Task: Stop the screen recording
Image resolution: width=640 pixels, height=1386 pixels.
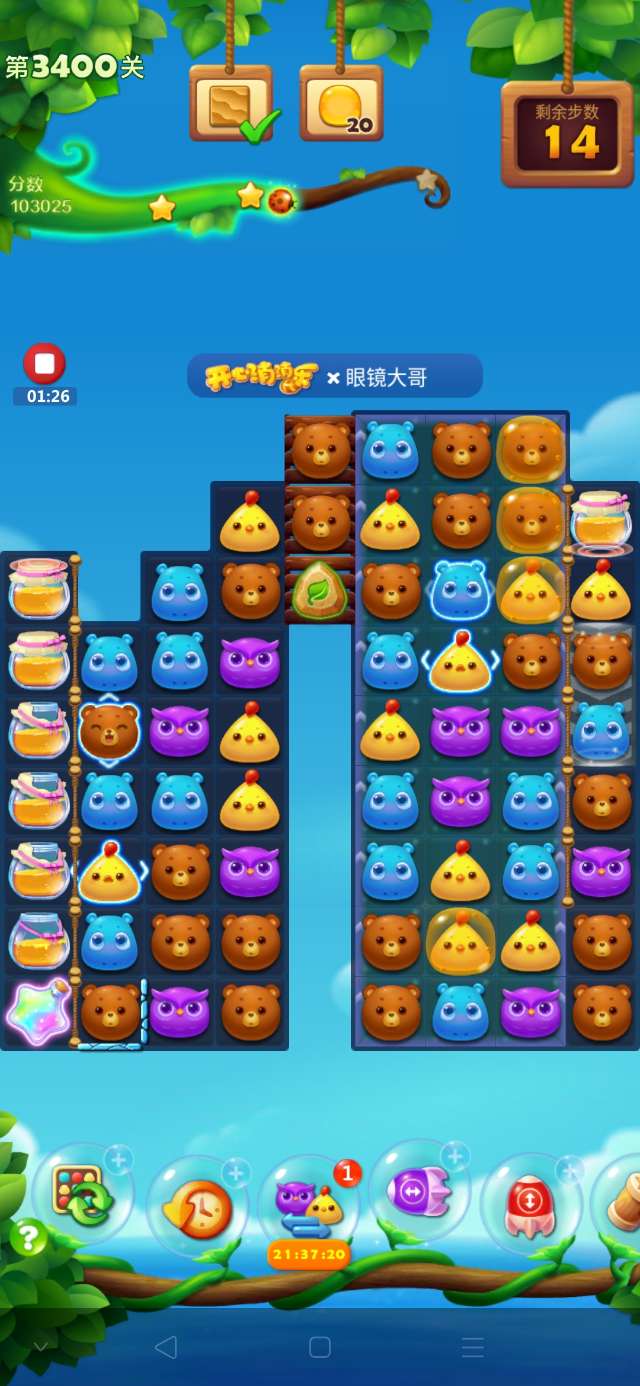Action: 45,364
